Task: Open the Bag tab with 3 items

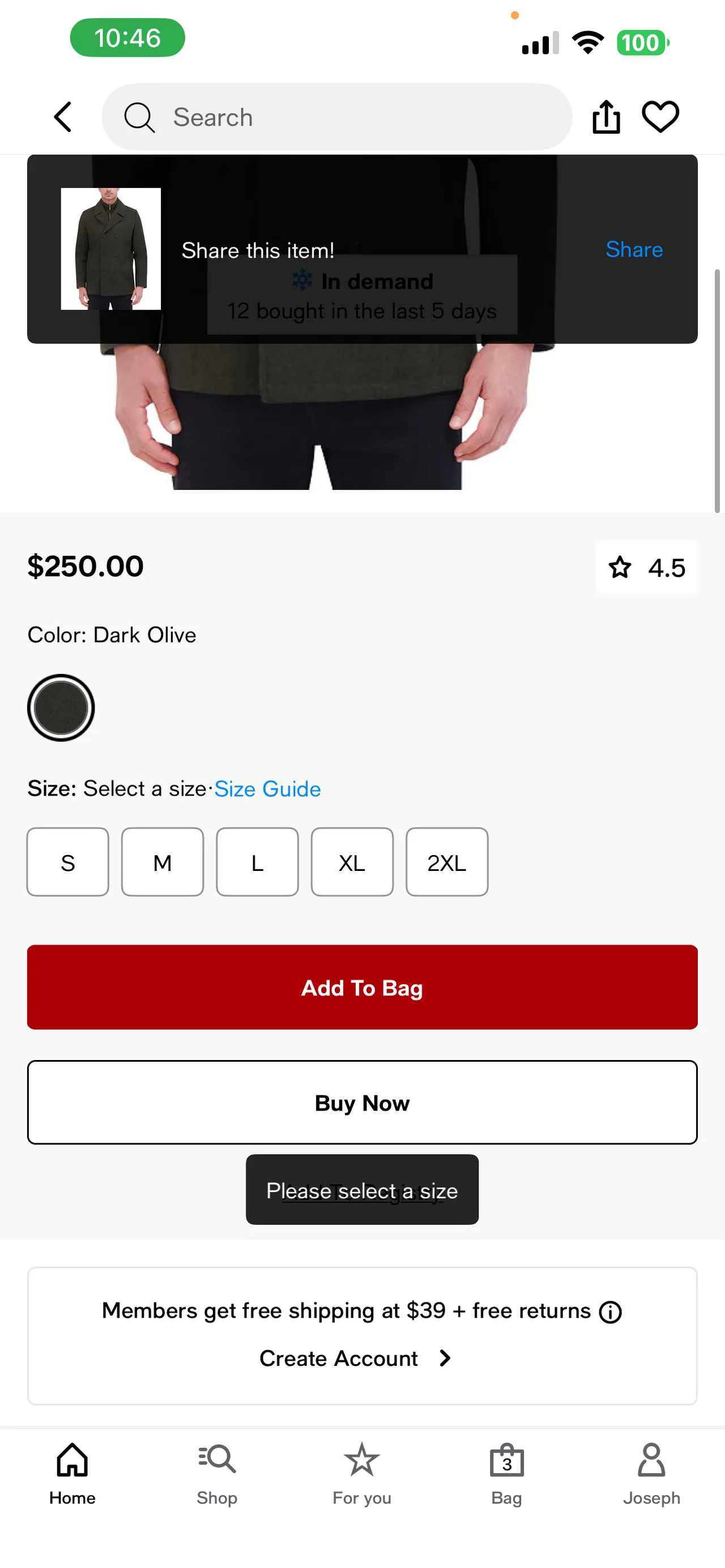Action: 506,1473
